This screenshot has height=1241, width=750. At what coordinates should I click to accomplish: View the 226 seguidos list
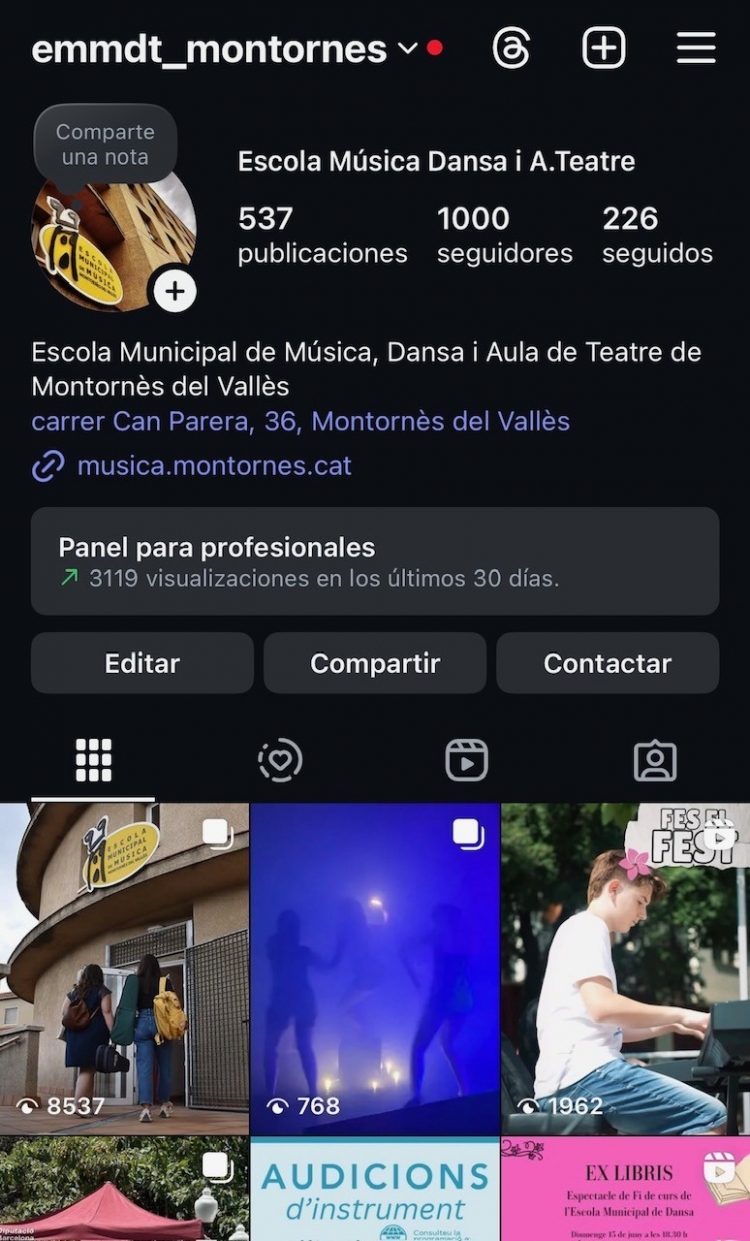[x=657, y=234]
